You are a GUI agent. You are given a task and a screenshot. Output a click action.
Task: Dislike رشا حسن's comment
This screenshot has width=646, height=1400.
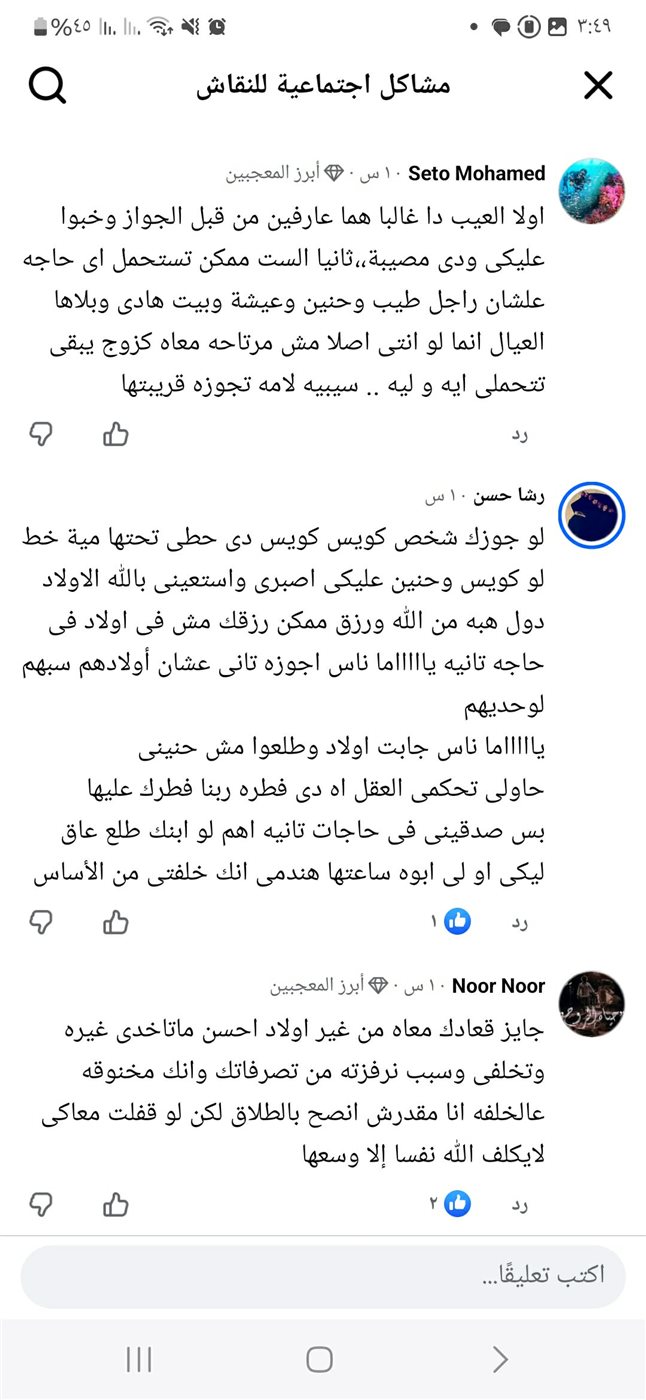click(41, 921)
